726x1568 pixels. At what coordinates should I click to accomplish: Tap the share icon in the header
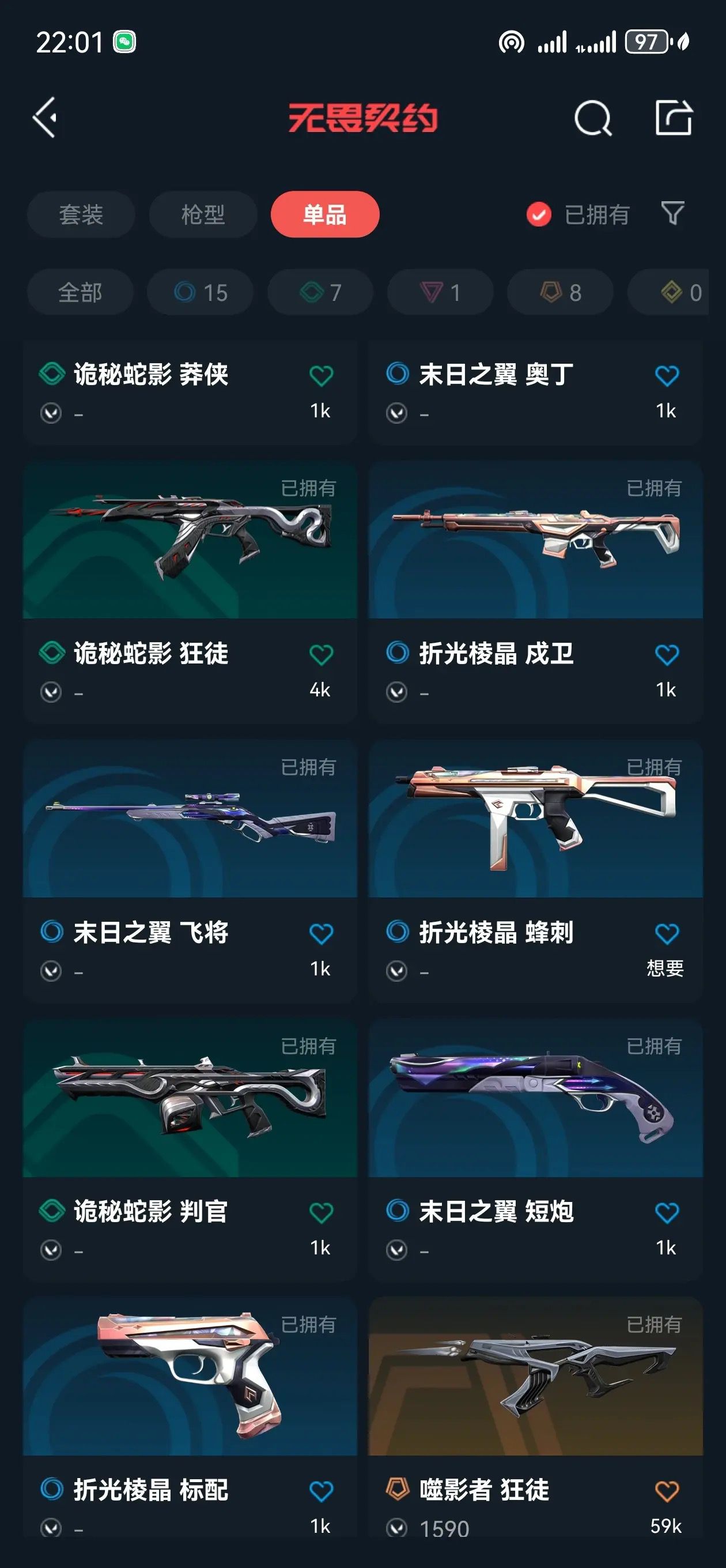(x=674, y=117)
